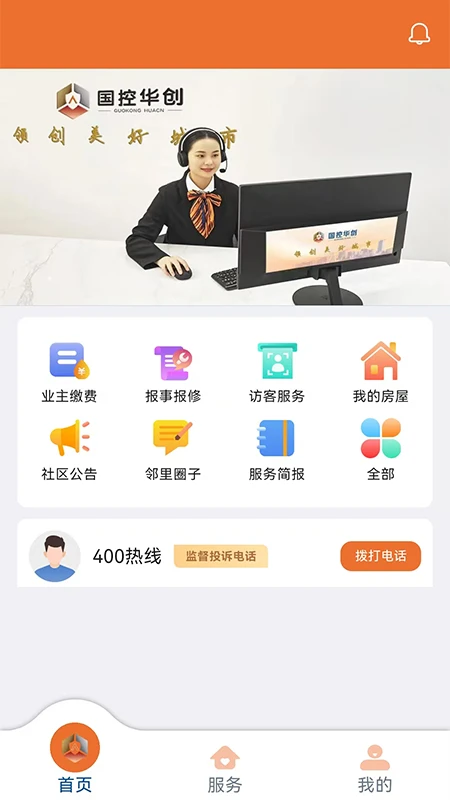The image size is (450, 800).
Task: Tap 拨打电话 to call the 400 hotline
Action: 381,556
